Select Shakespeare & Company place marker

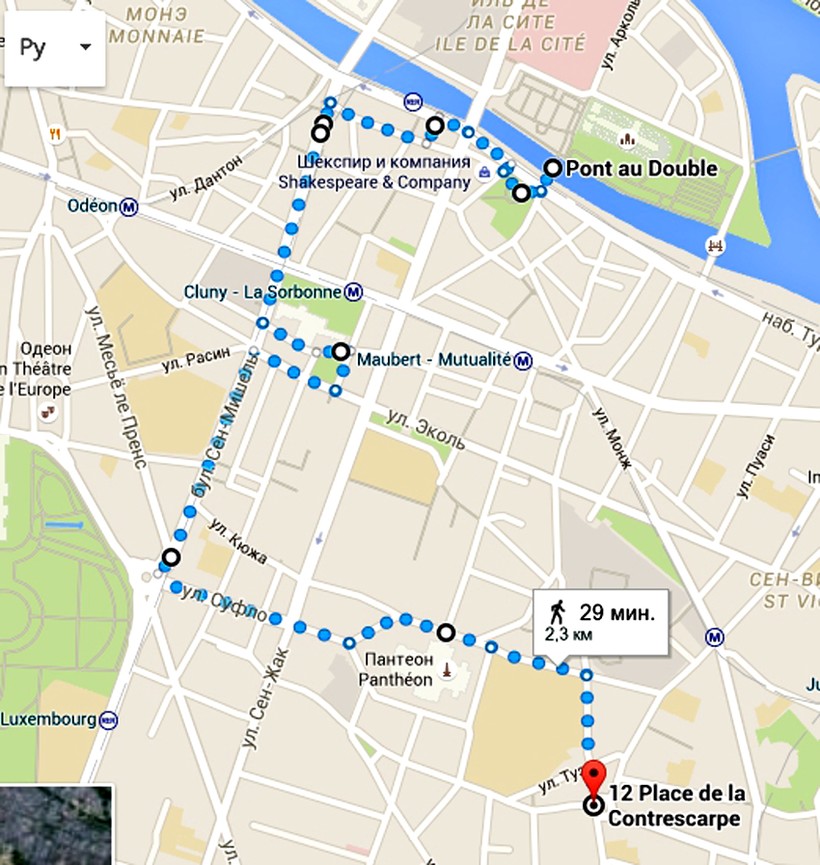pos(485,173)
